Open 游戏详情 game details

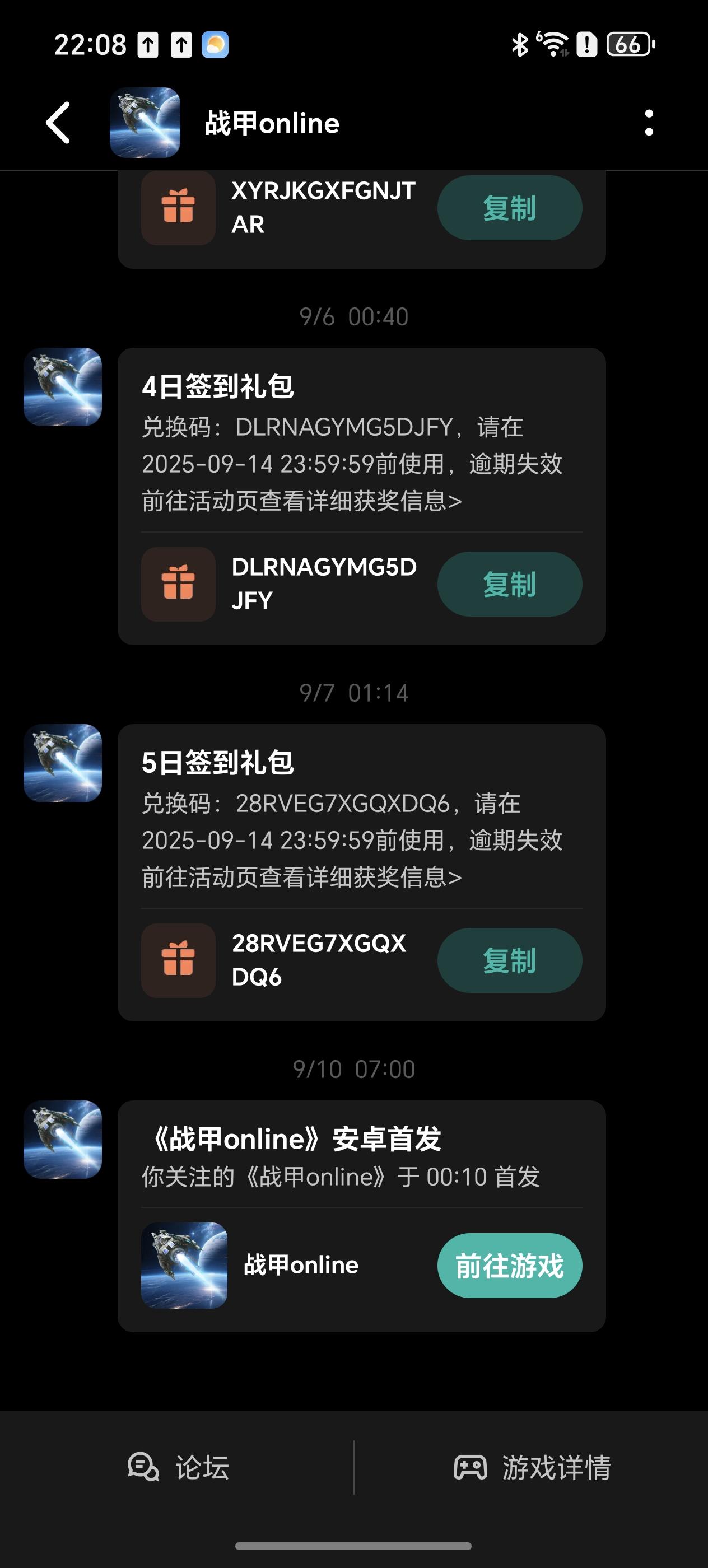(x=532, y=1468)
